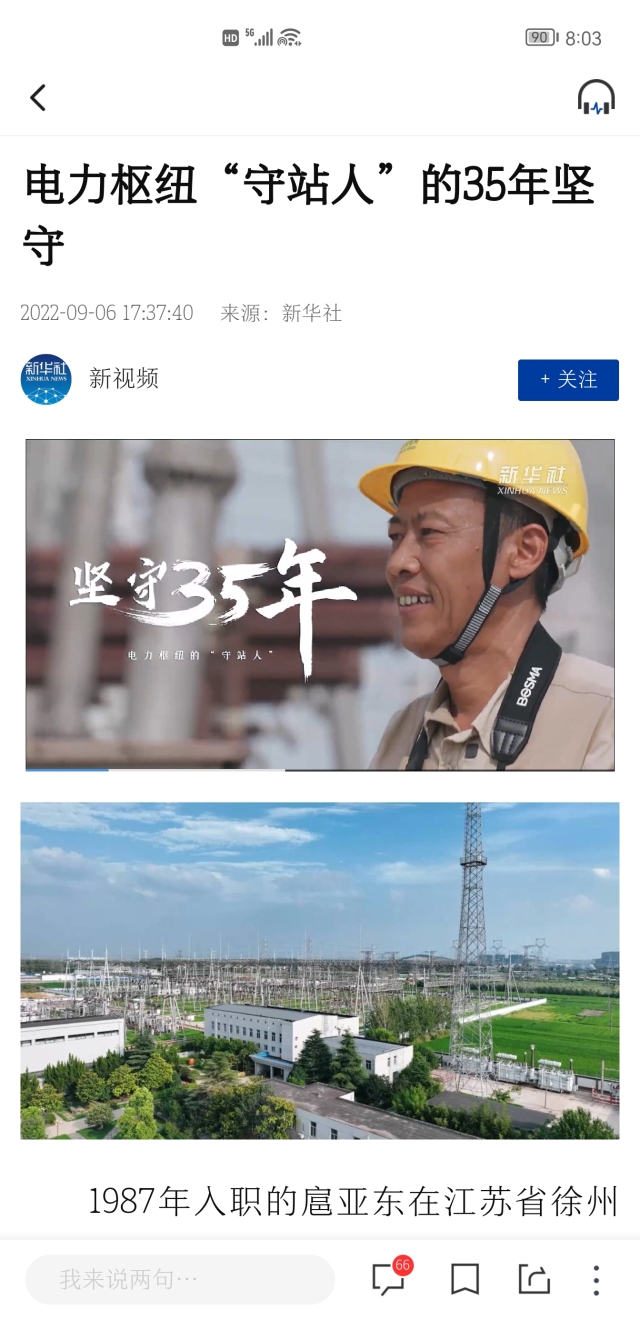Share this article
Viewport: 640px width, 1320px height.
pos(534,1279)
